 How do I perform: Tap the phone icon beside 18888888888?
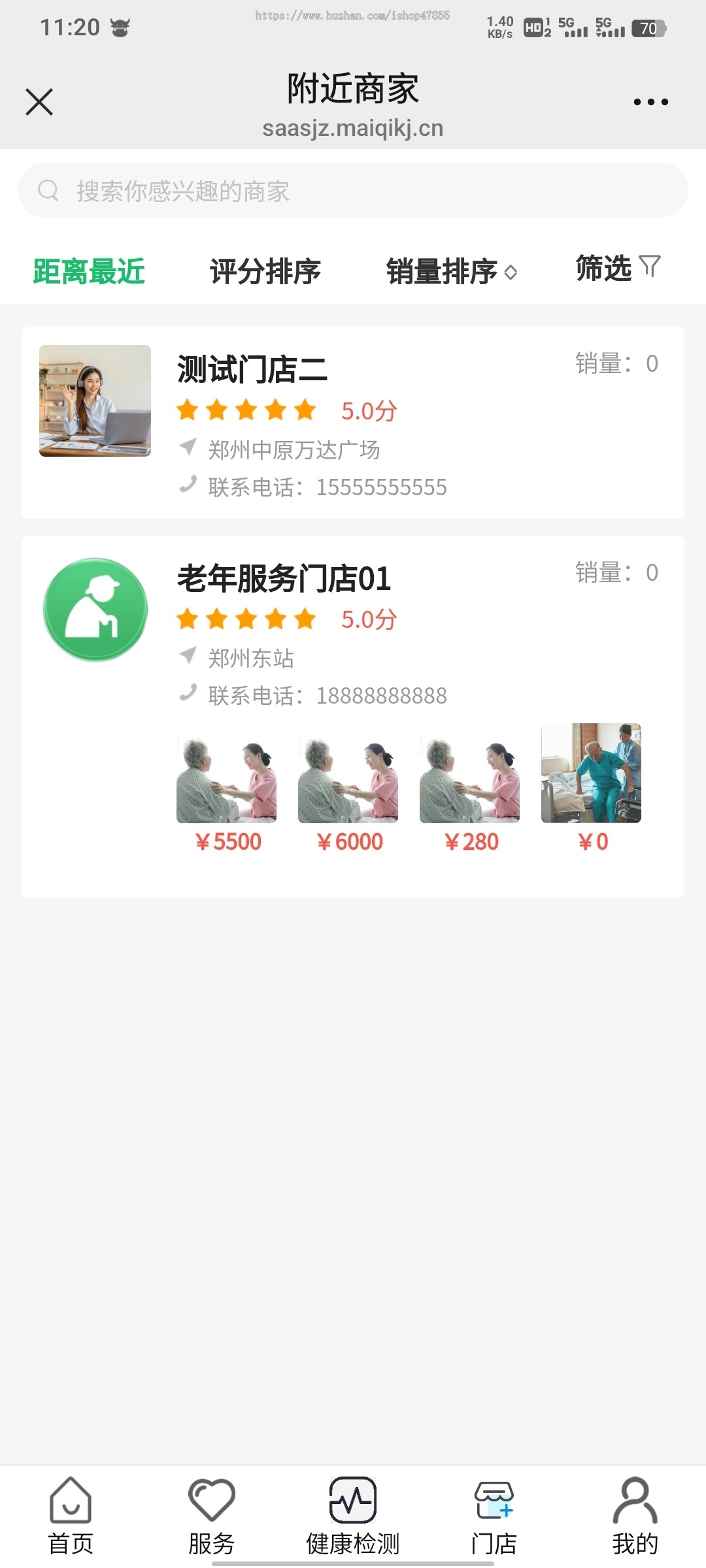tap(188, 694)
